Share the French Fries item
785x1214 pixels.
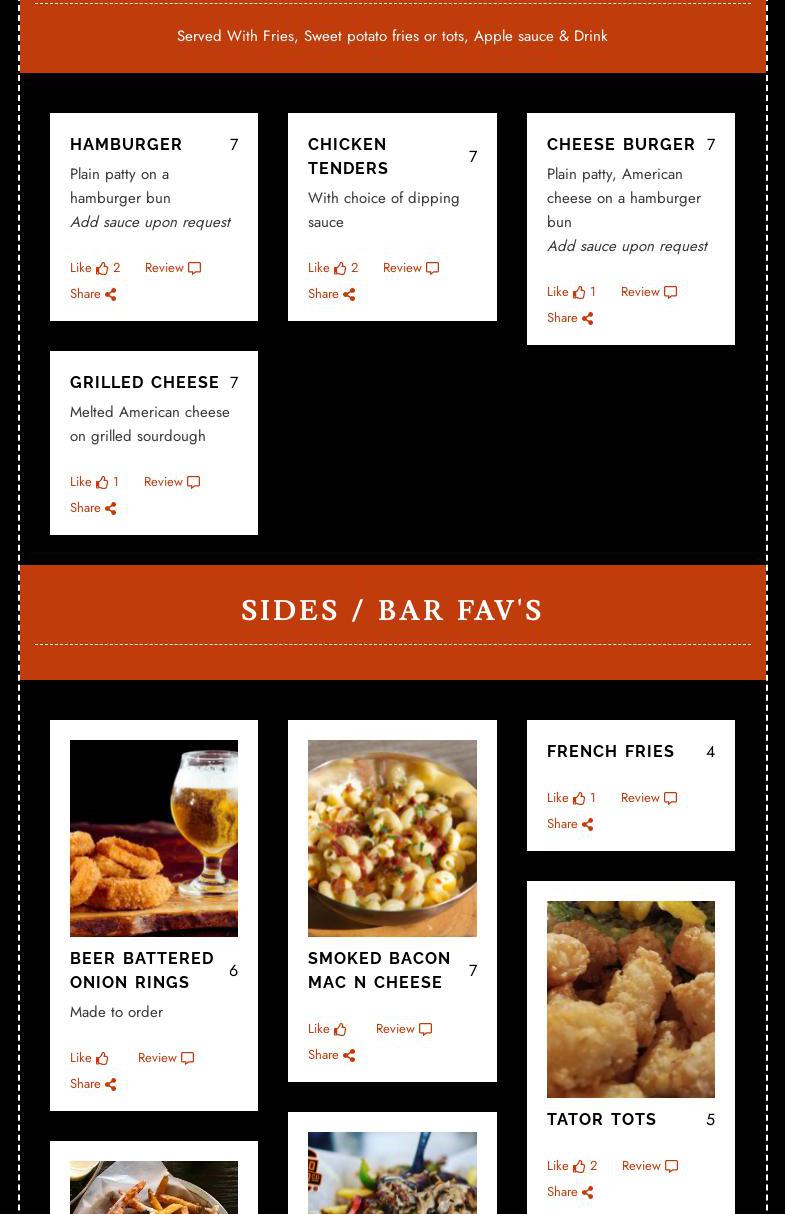coord(570,824)
